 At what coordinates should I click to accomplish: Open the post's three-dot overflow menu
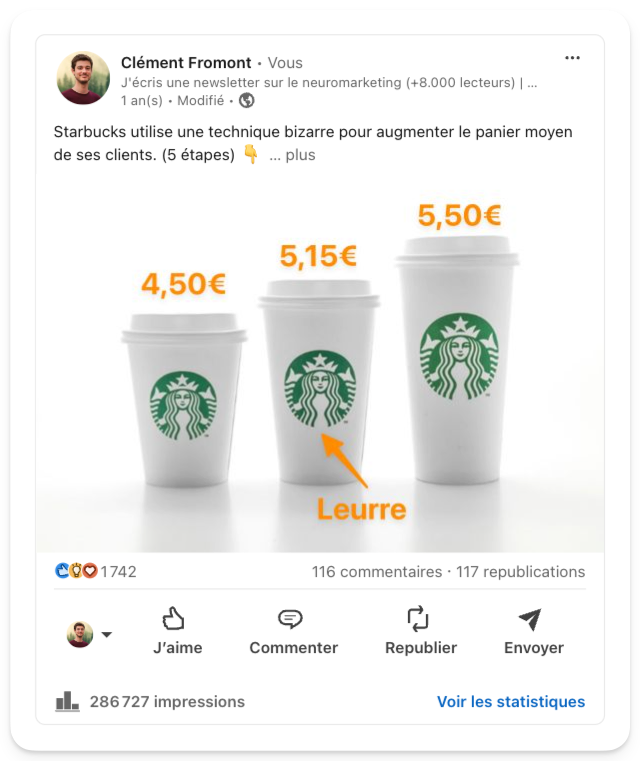coord(572,58)
